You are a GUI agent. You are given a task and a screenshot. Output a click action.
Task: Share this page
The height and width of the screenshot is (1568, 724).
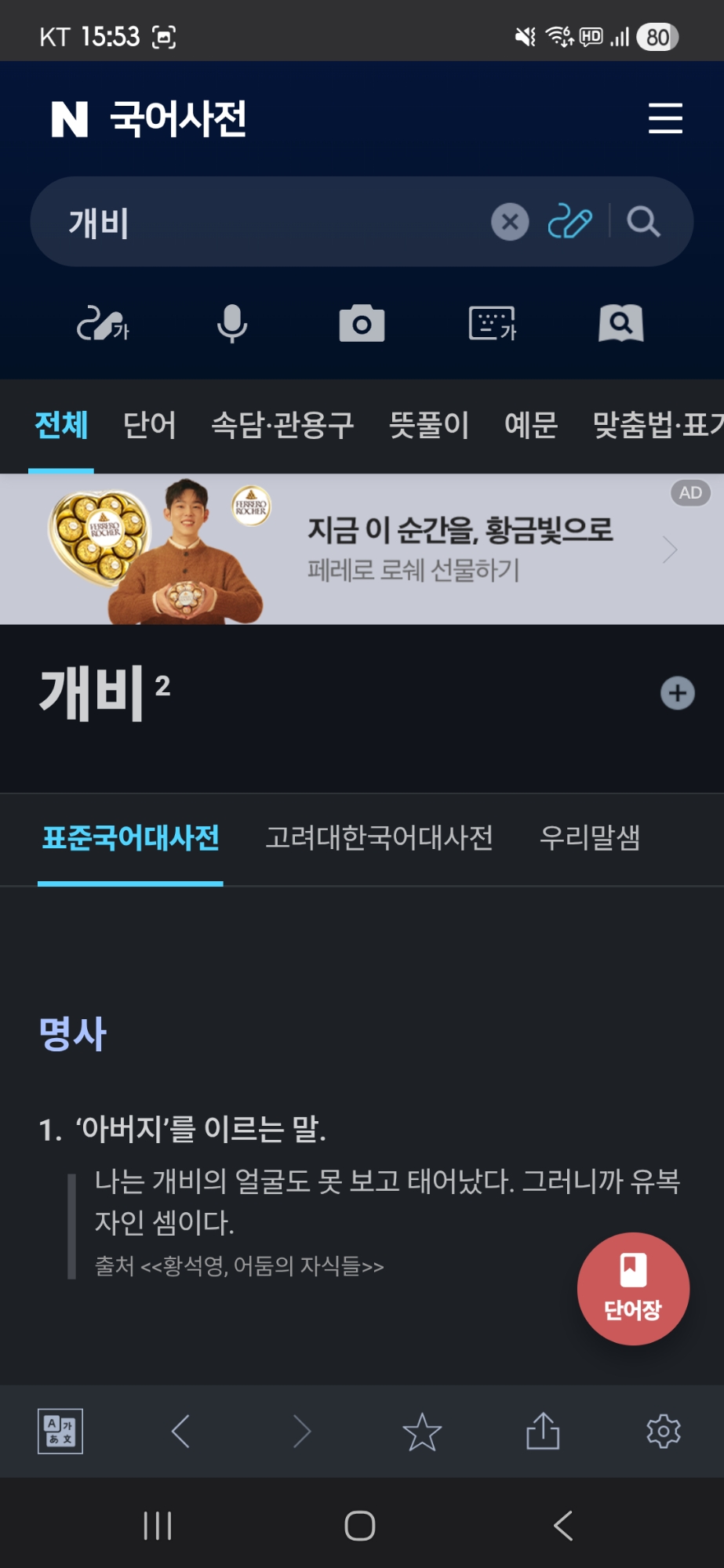543,1432
